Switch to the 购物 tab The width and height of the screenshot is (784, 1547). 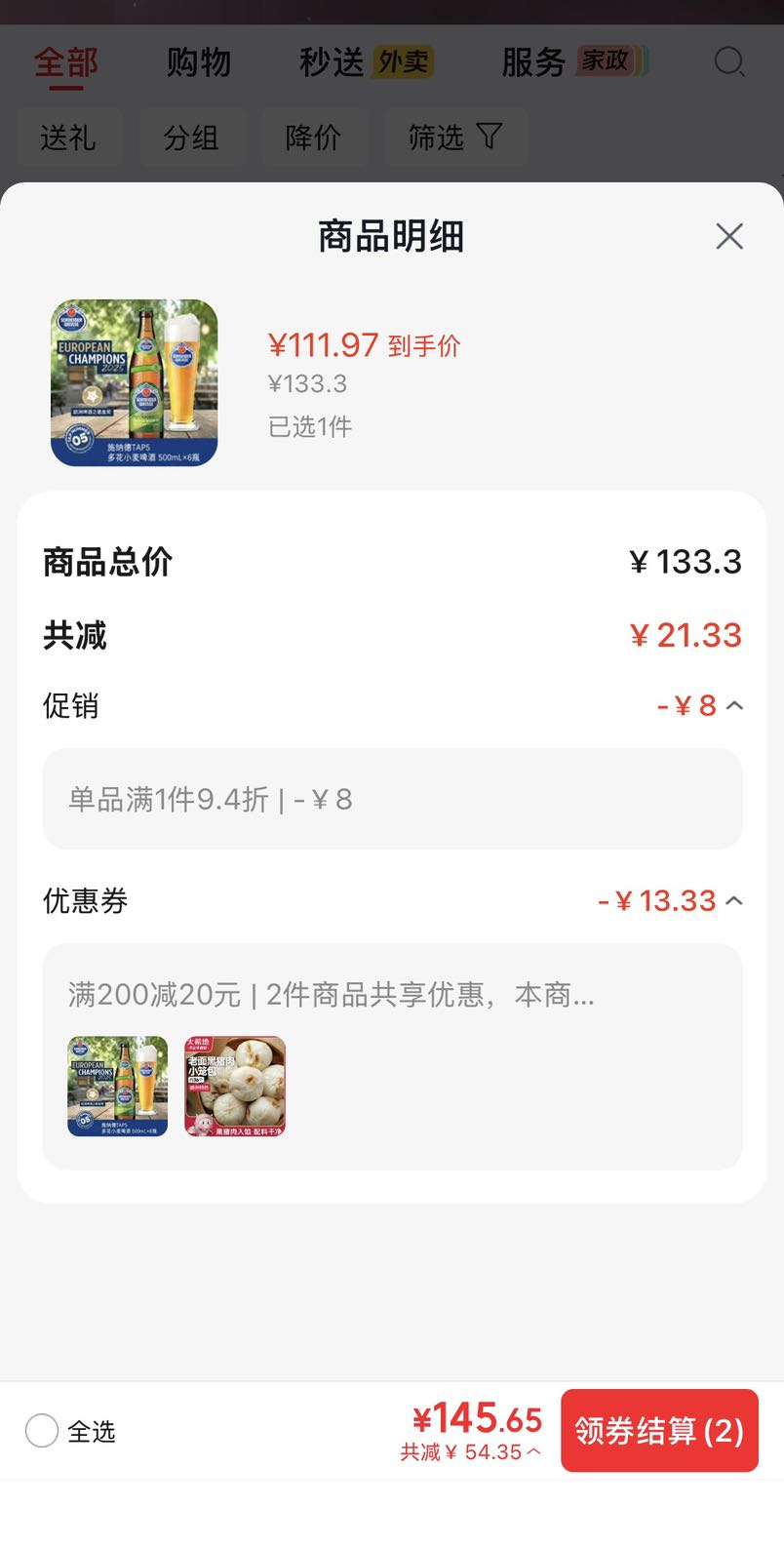coord(199,62)
